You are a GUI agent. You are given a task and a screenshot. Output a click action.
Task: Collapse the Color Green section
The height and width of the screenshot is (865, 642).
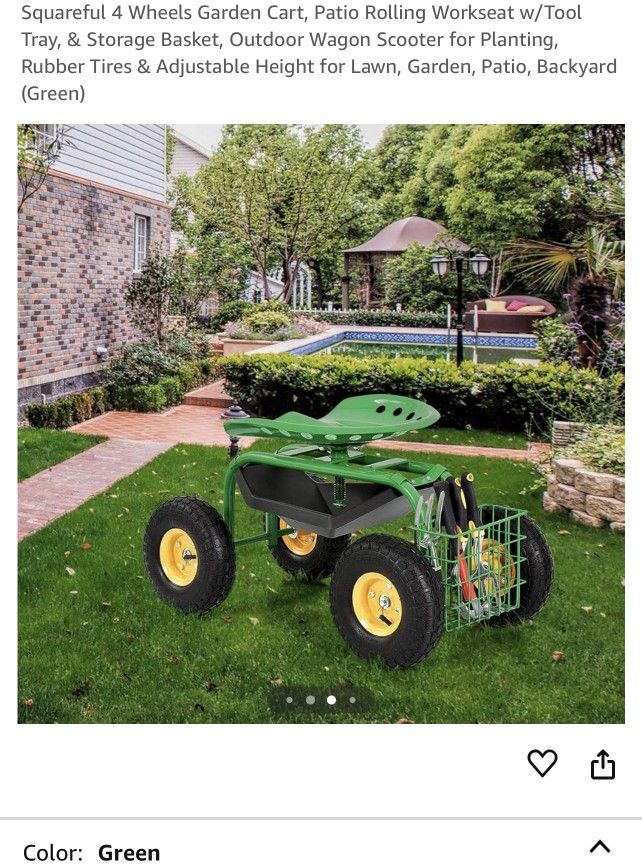click(599, 848)
